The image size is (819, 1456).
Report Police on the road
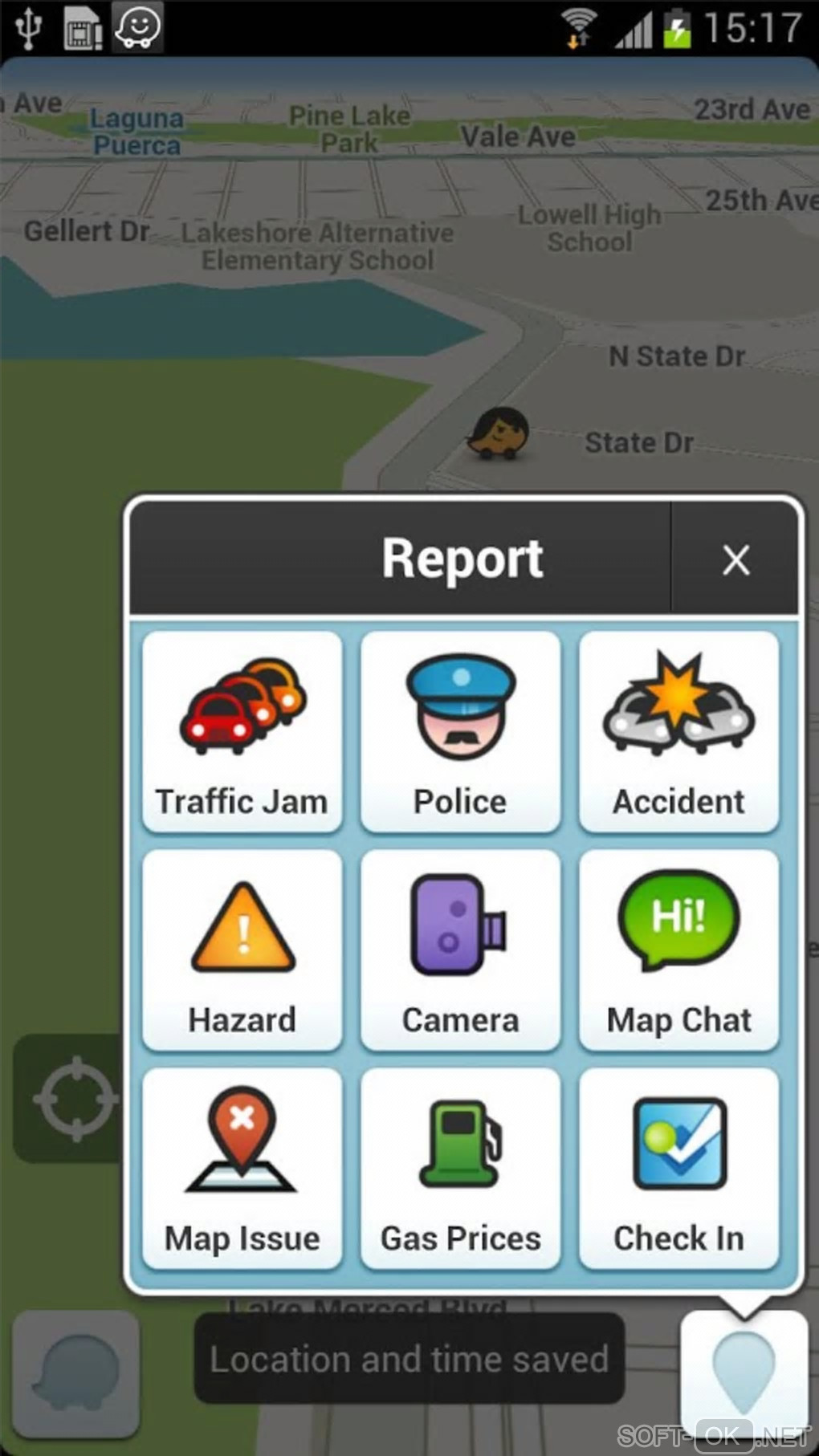click(x=460, y=731)
